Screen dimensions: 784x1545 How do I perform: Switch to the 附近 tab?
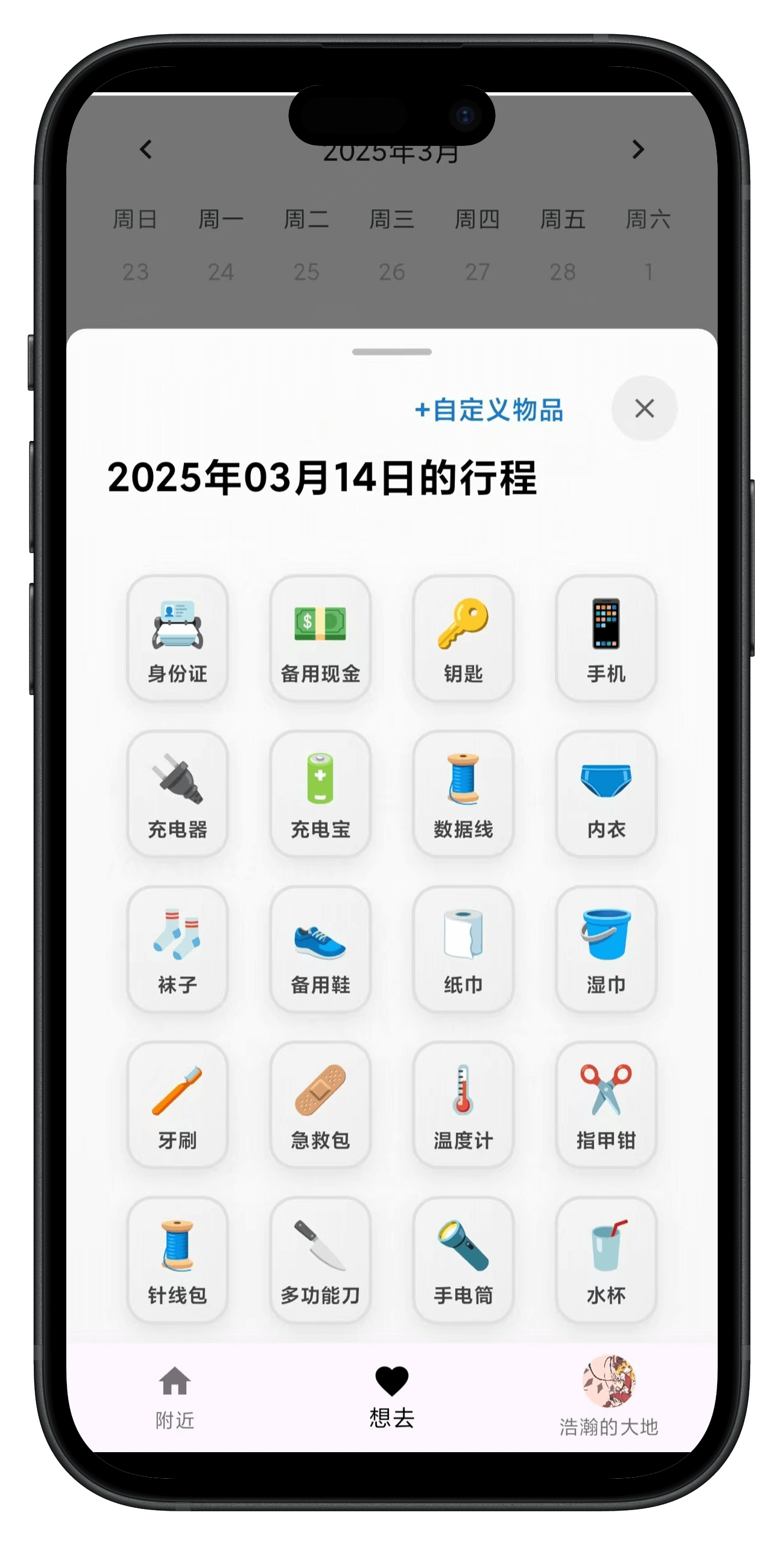click(175, 1397)
